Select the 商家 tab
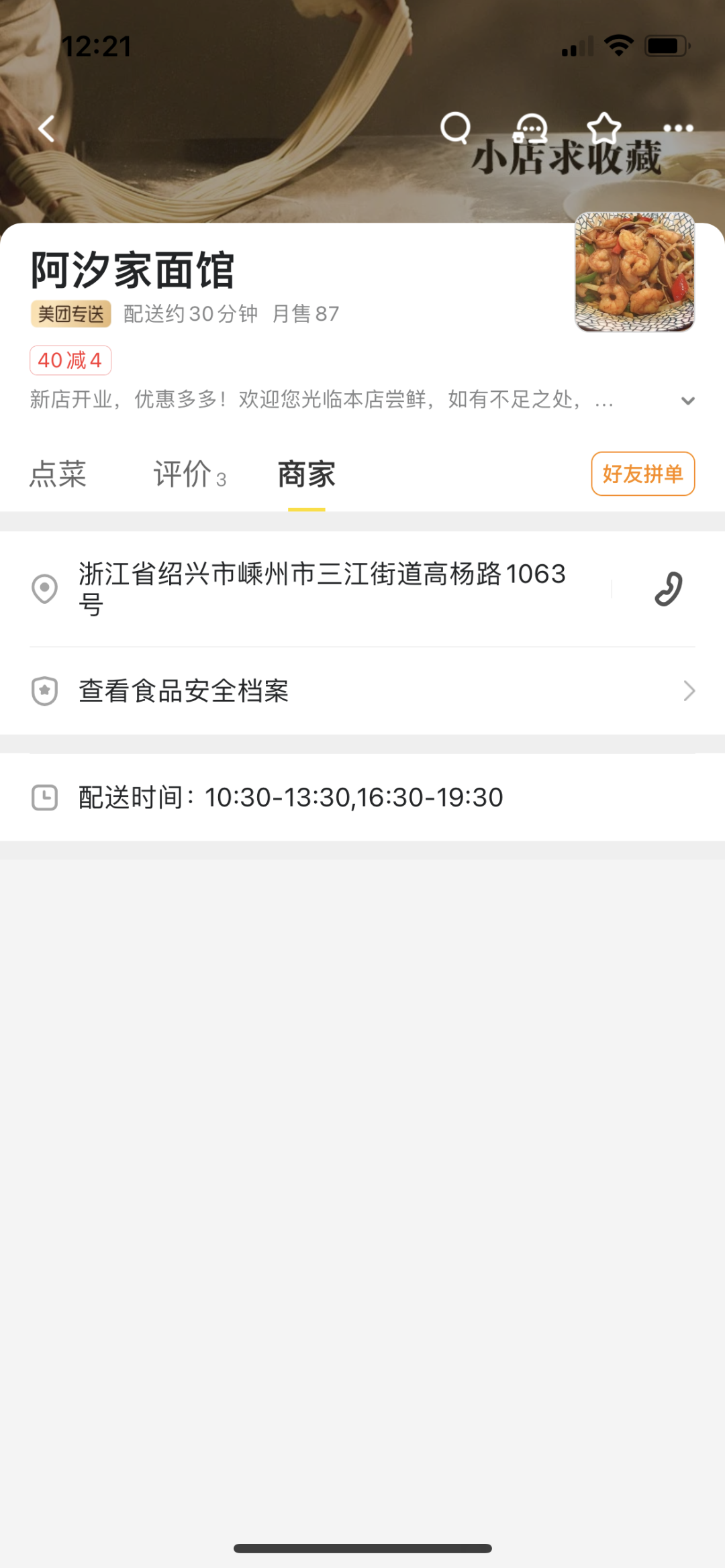 [x=306, y=474]
